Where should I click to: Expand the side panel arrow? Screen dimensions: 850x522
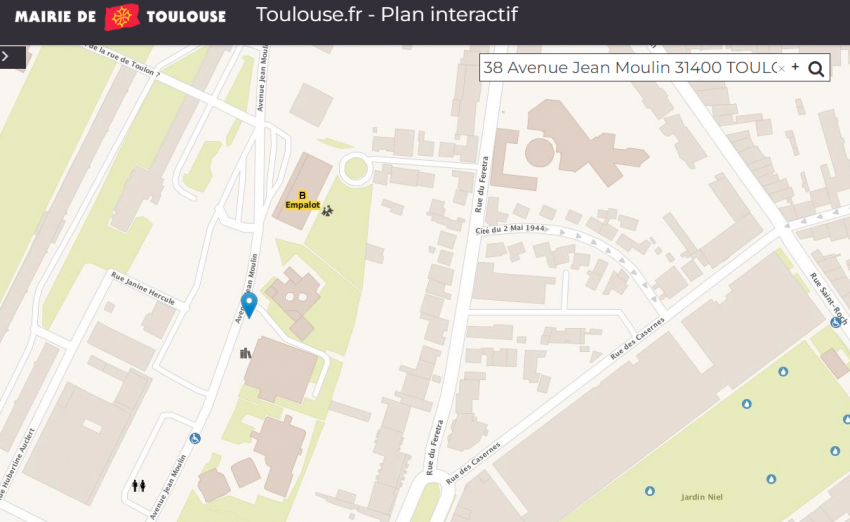[x=6, y=57]
